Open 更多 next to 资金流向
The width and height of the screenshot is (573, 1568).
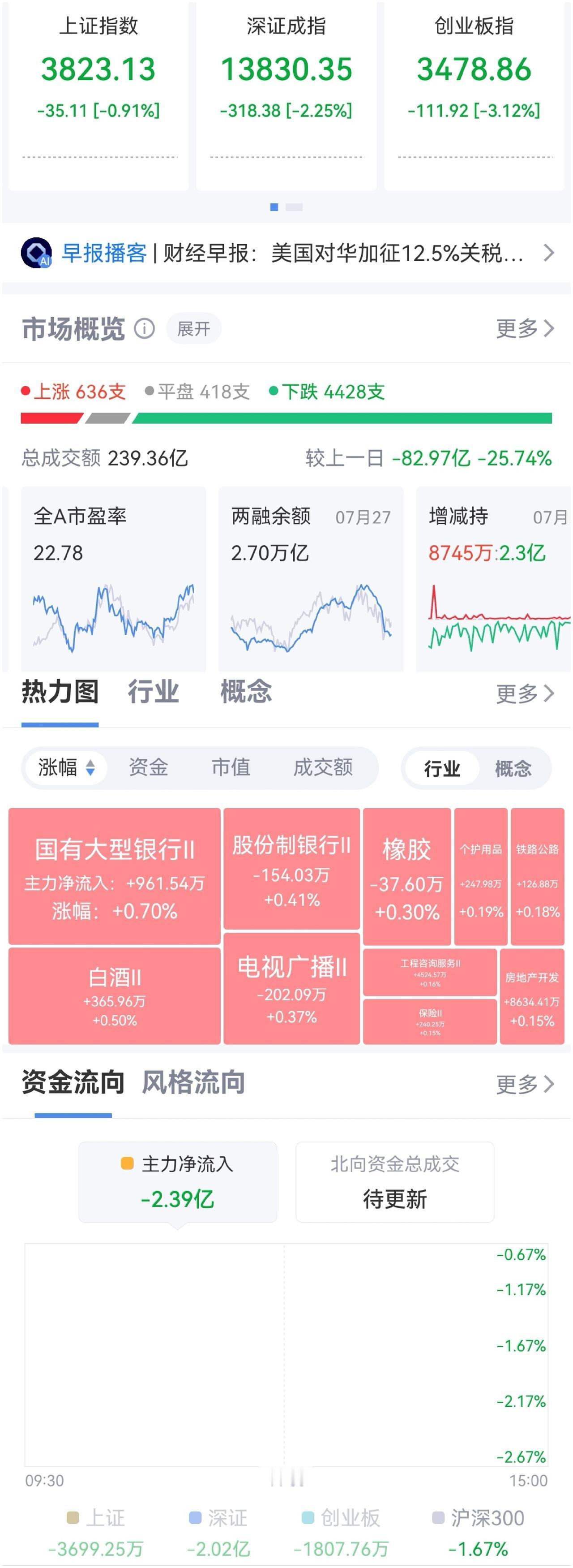coord(525,1084)
